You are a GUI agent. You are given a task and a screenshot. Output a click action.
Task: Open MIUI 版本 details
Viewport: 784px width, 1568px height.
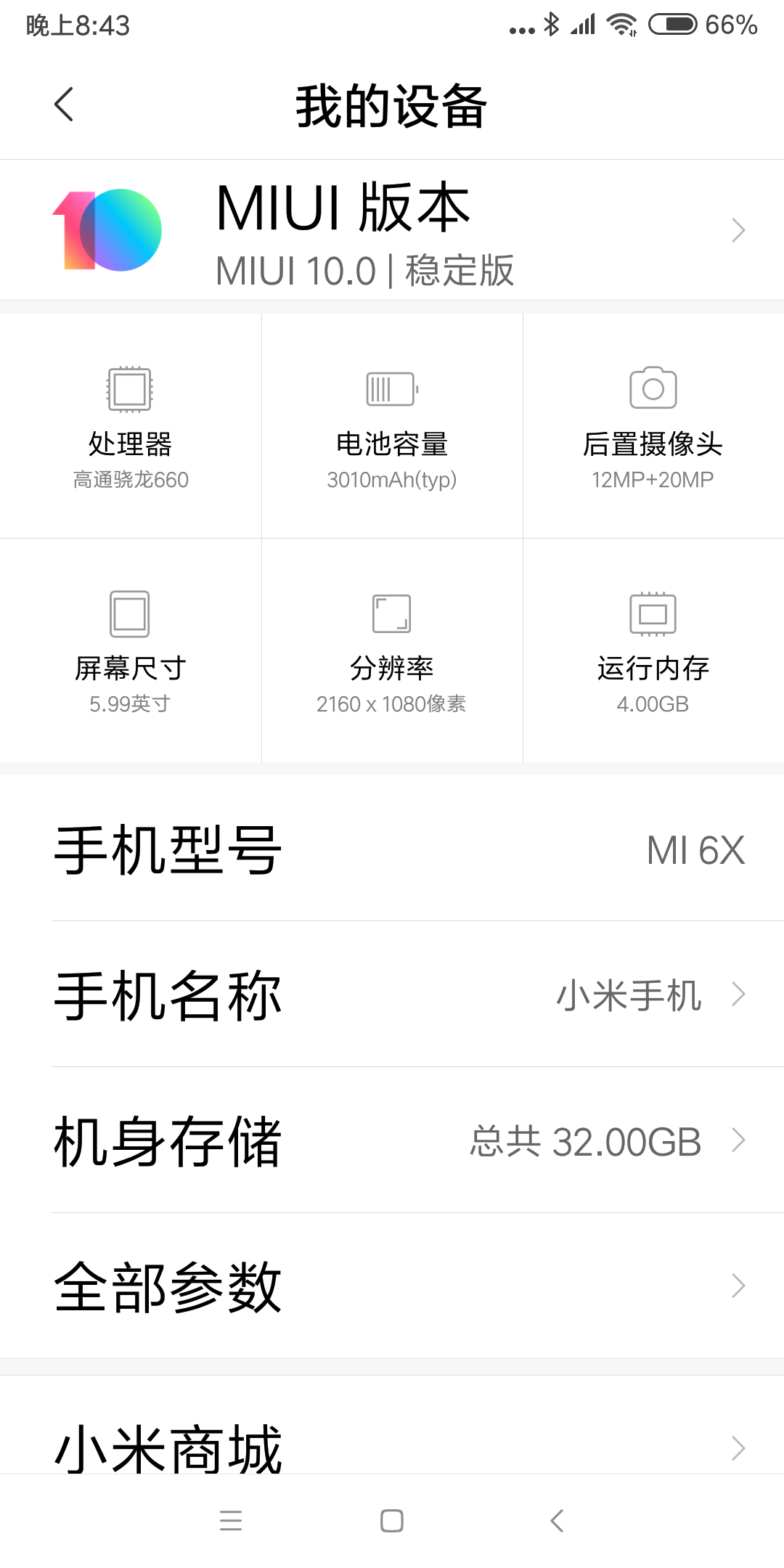392,230
